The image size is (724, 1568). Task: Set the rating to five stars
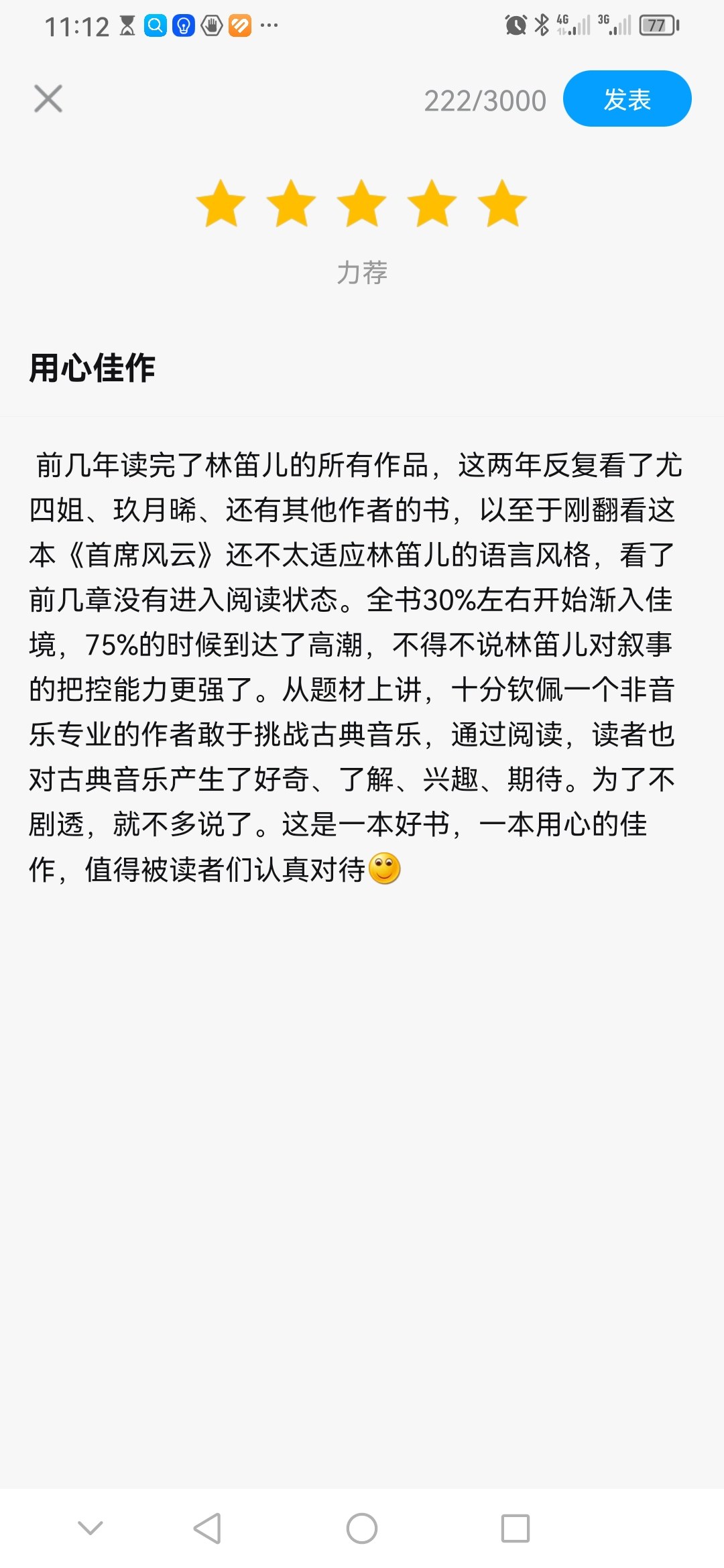coord(503,203)
